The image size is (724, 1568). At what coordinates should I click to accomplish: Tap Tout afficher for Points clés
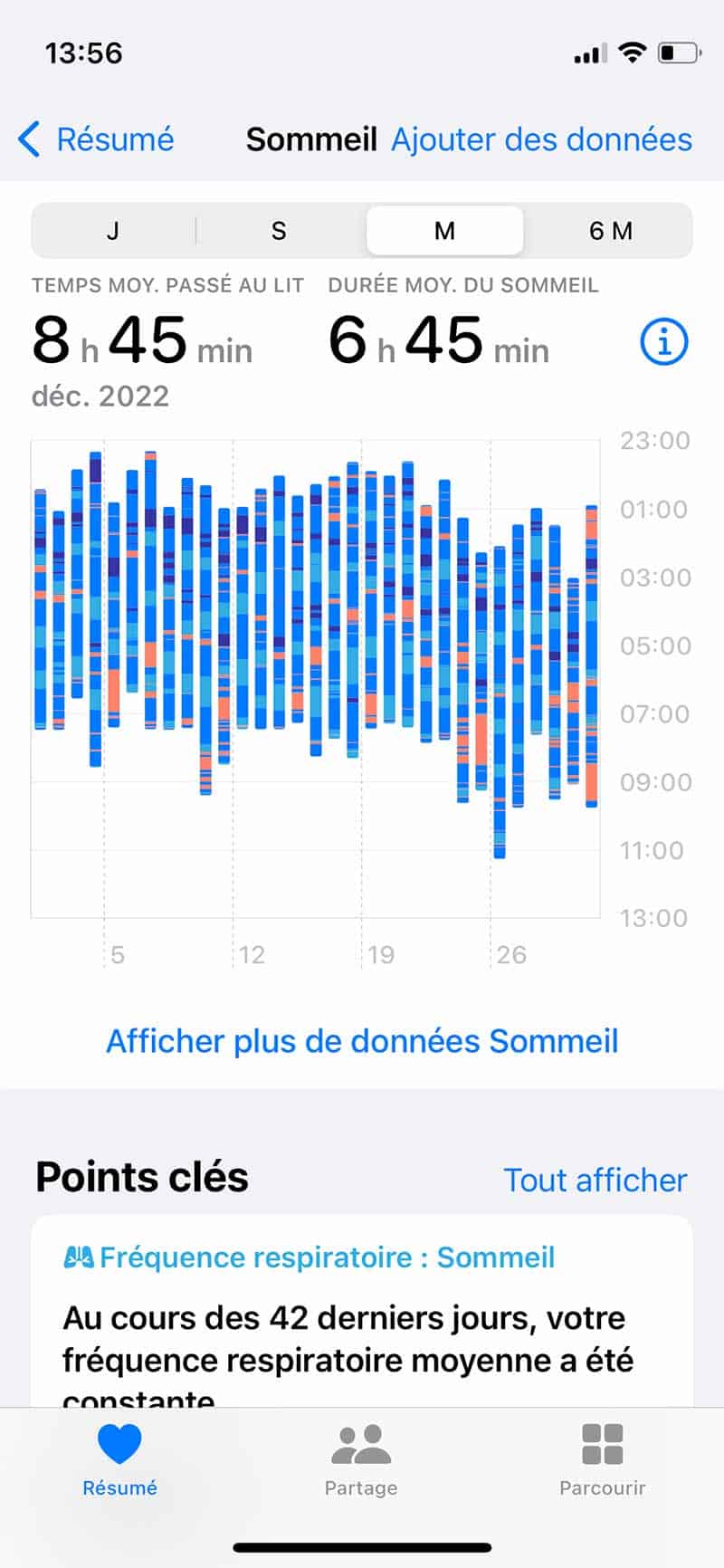click(595, 1180)
